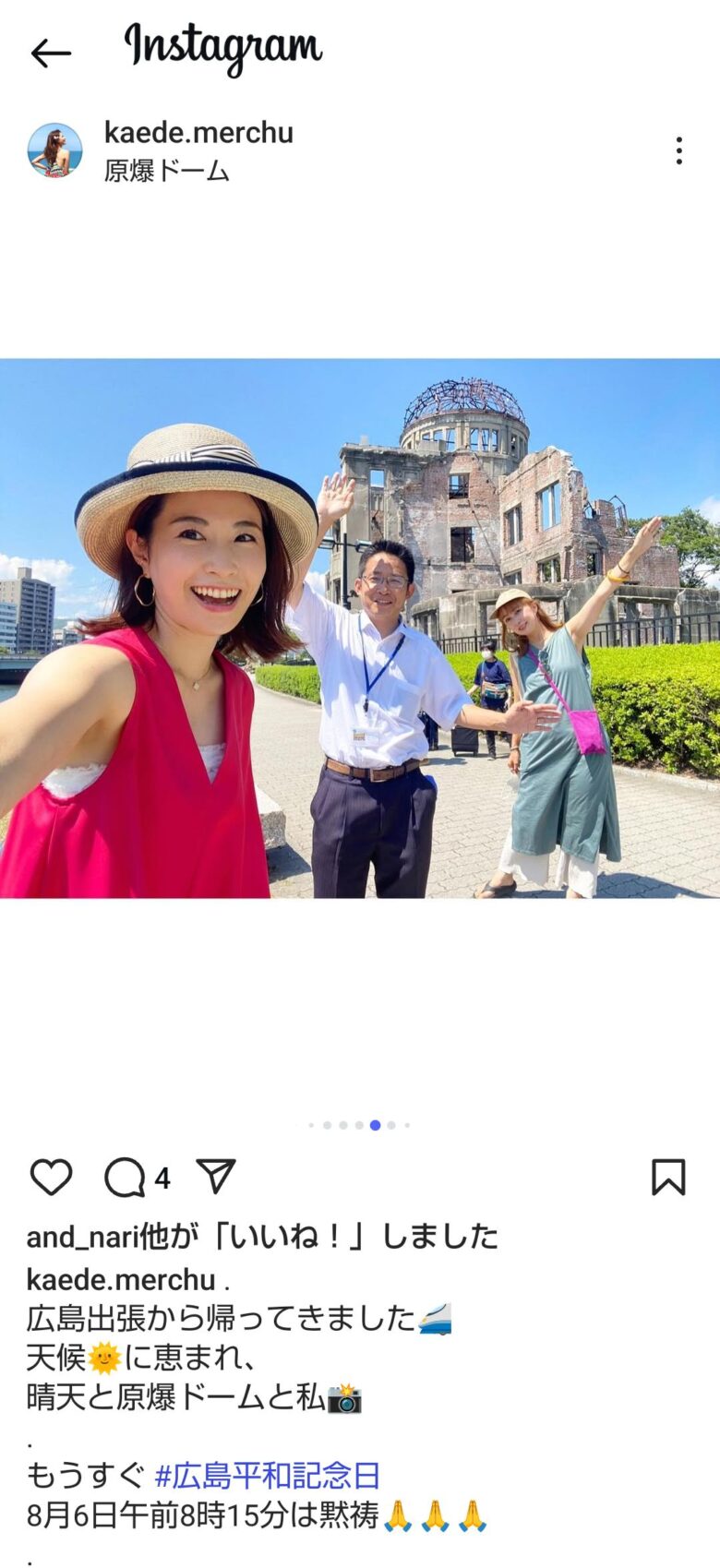Open the kaede.merchu username in post header
The image size is (720, 1568).
[x=198, y=133]
